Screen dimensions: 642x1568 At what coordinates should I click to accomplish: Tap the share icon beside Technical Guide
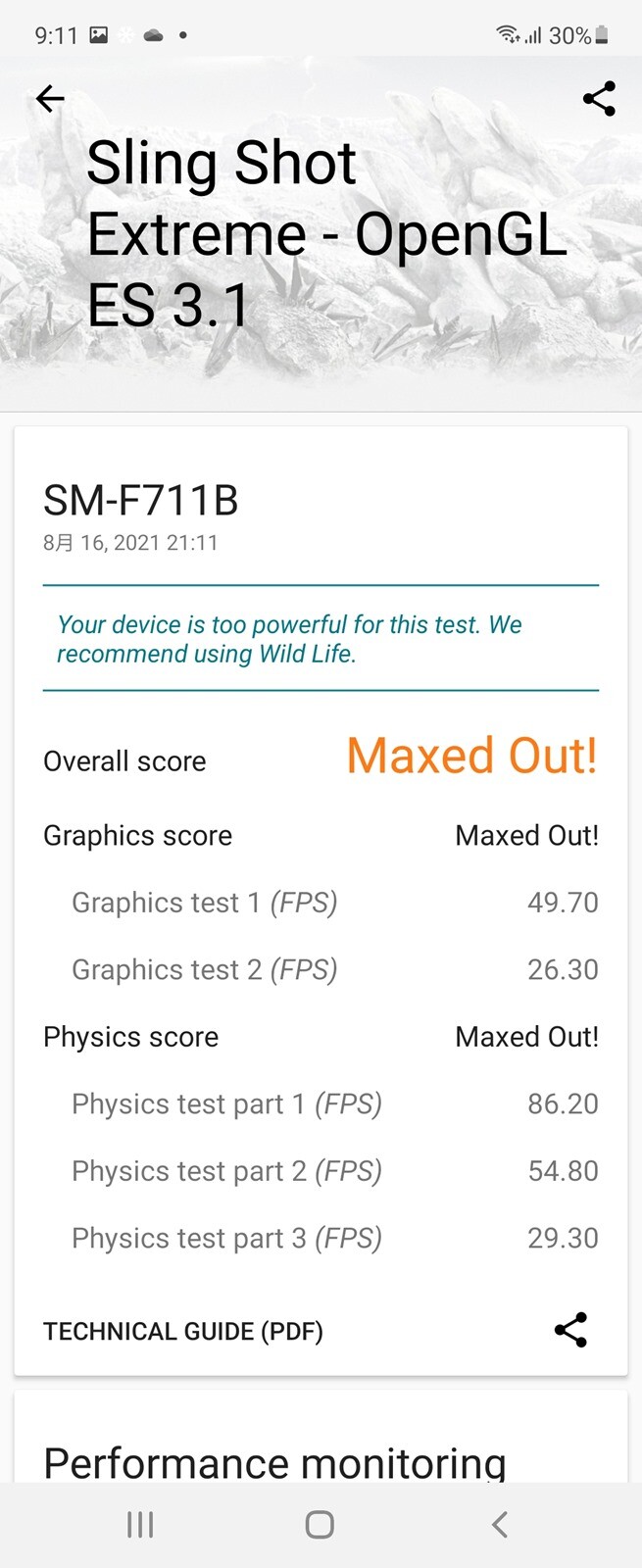570,1330
